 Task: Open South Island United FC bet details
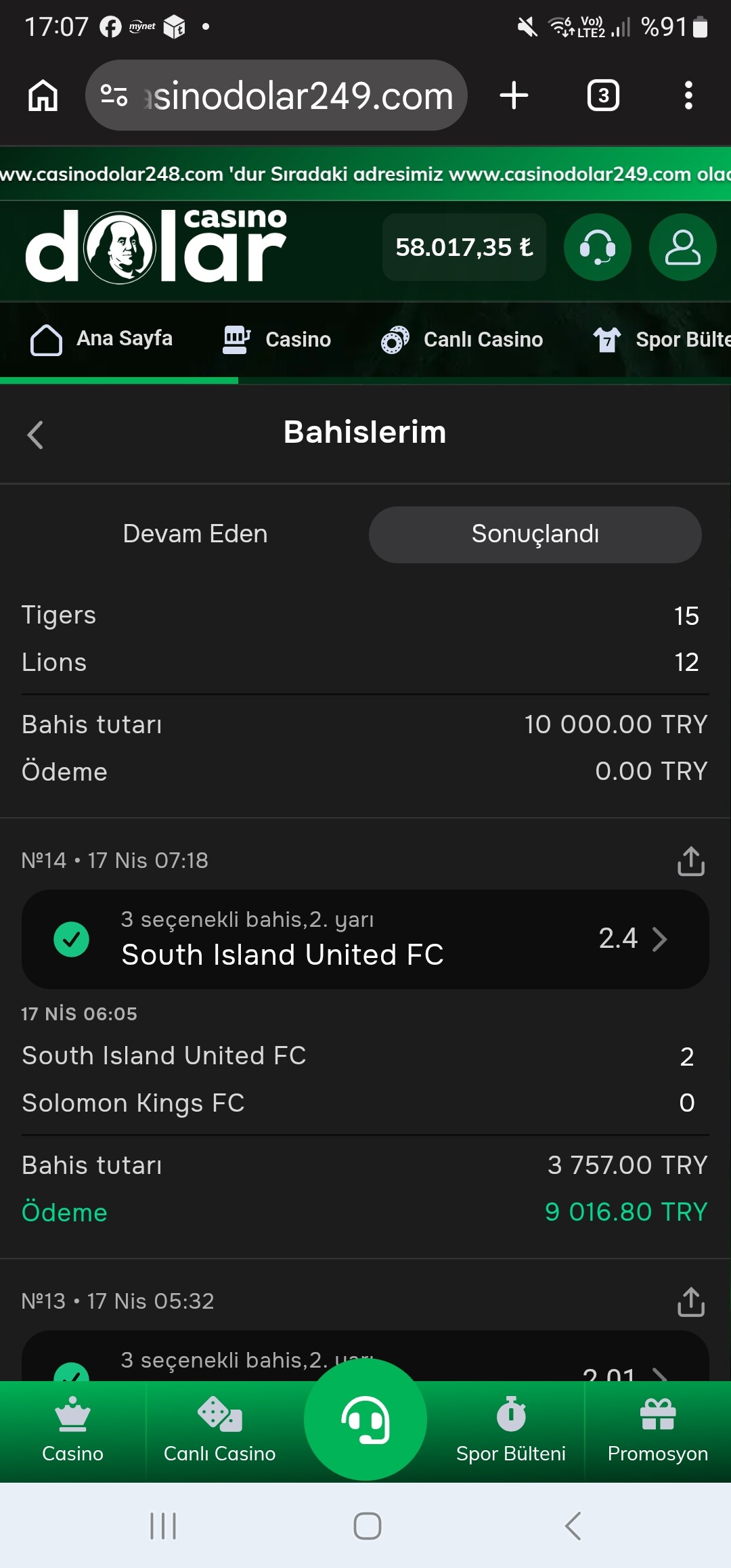365,939
